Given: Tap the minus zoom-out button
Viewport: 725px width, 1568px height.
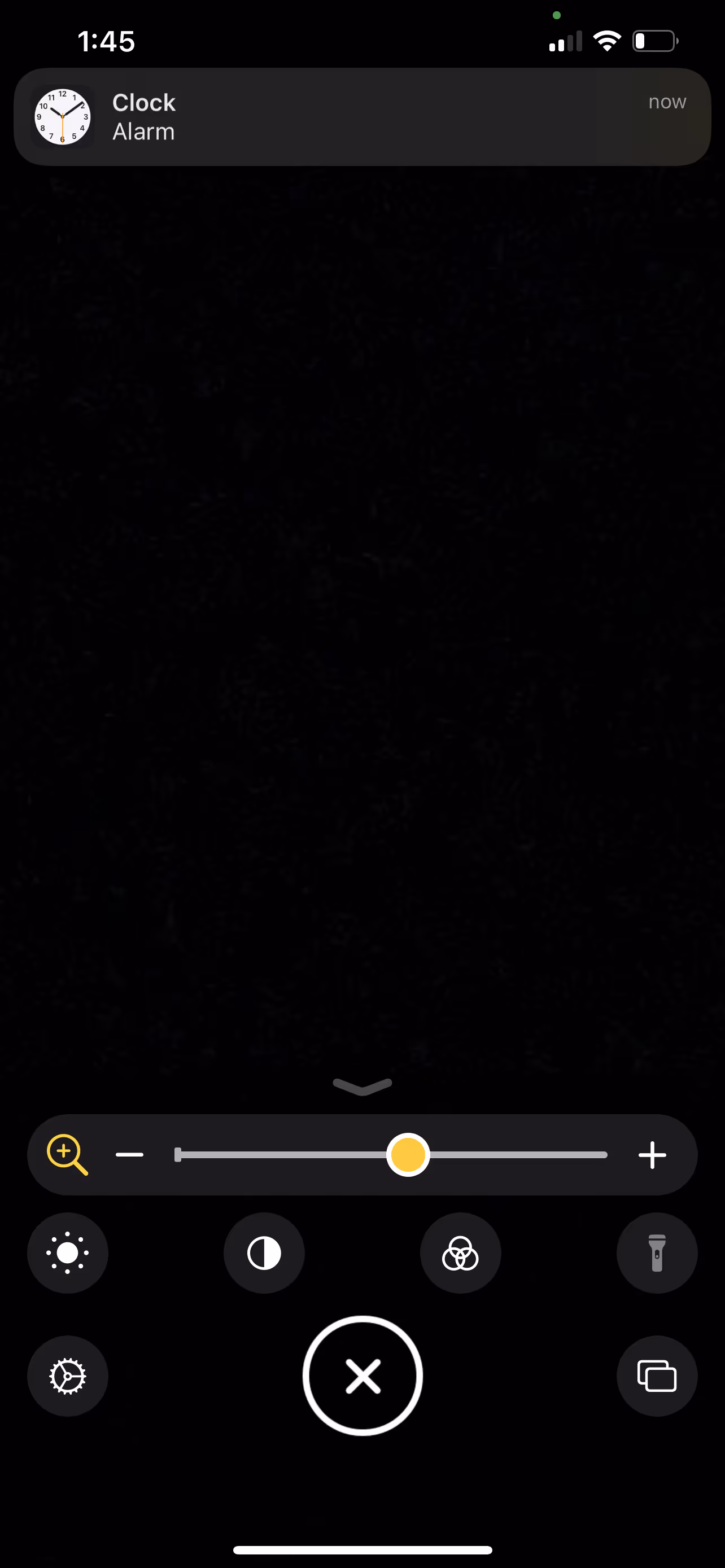Looking at the screenshot, I should click(130, 1155).
